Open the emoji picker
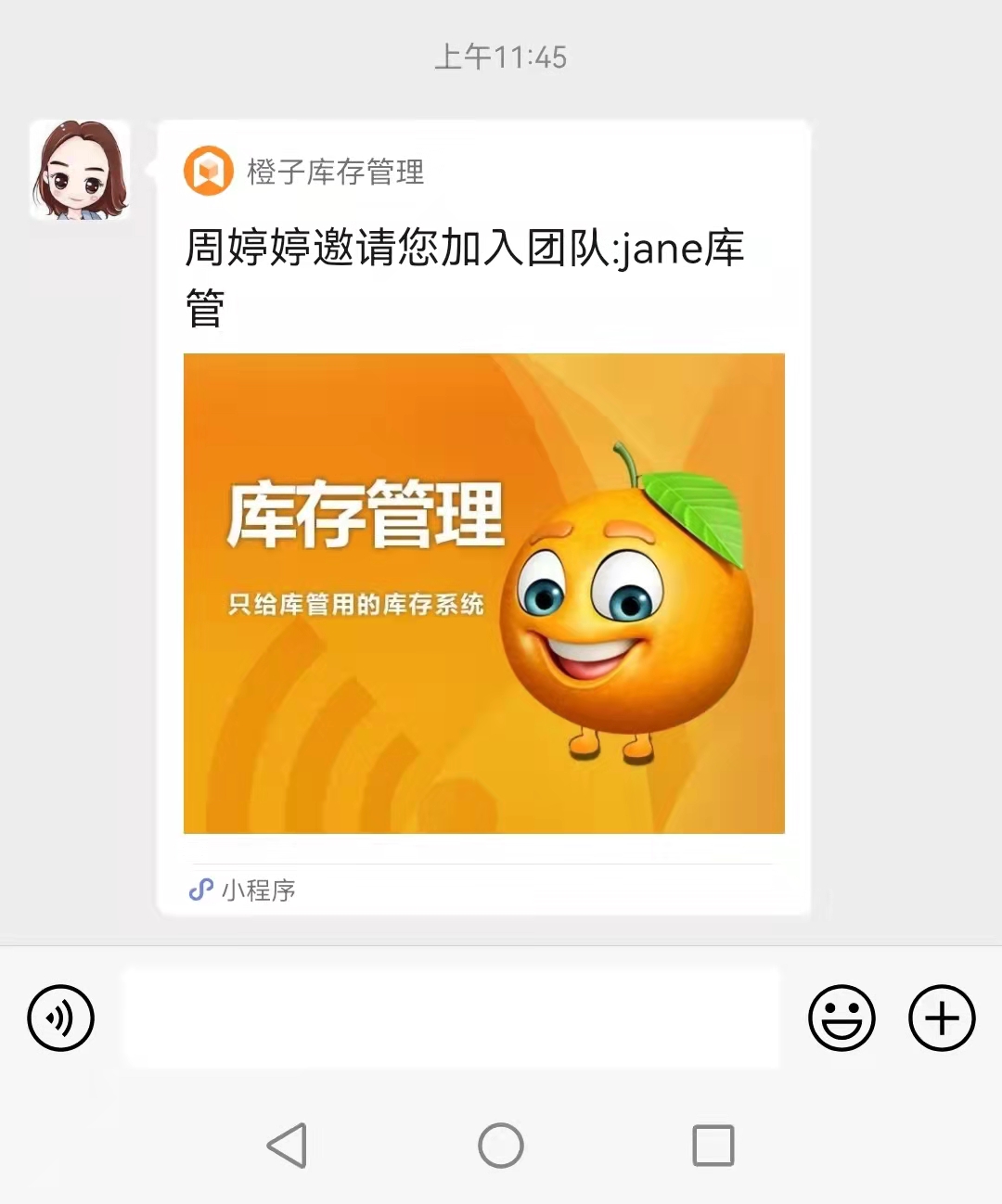 (841, 1018)
